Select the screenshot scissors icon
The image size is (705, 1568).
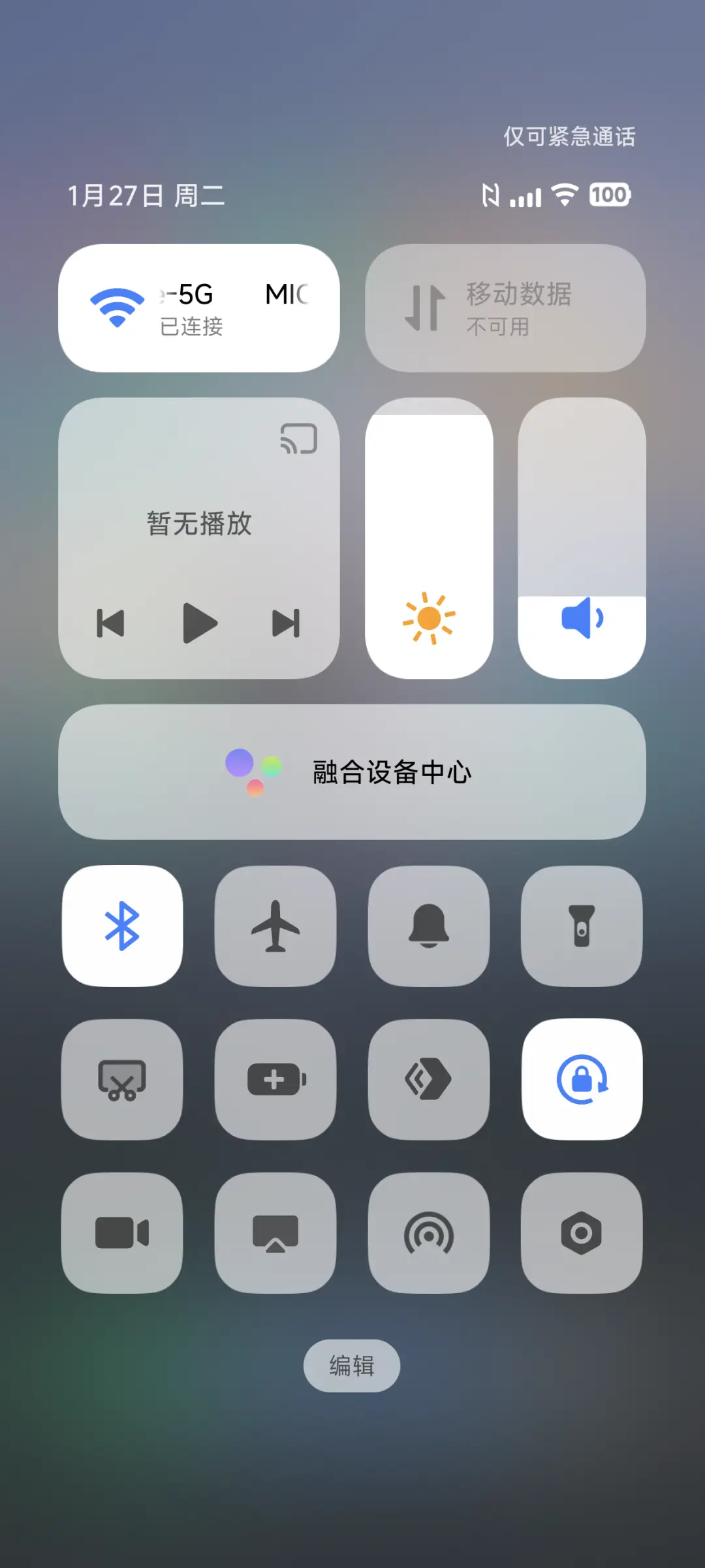[123, 1080]
